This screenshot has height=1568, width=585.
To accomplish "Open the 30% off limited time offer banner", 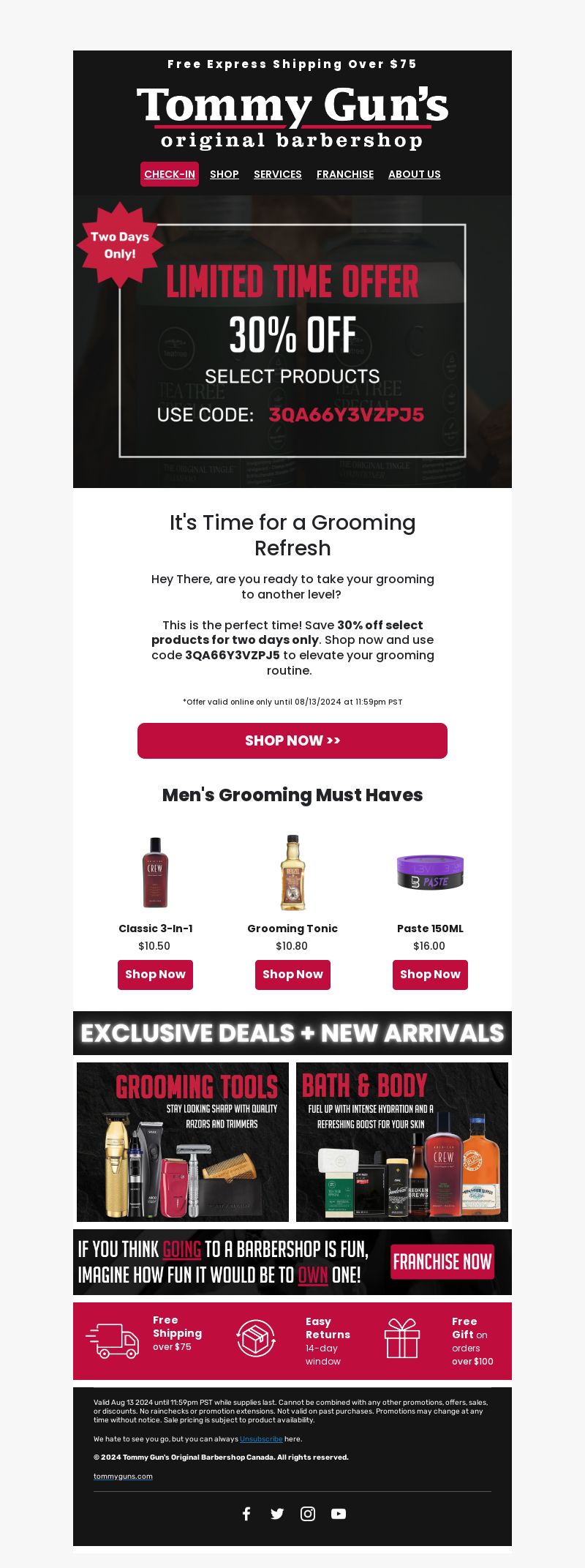I will pyautogui.click(x=292, y=341).
